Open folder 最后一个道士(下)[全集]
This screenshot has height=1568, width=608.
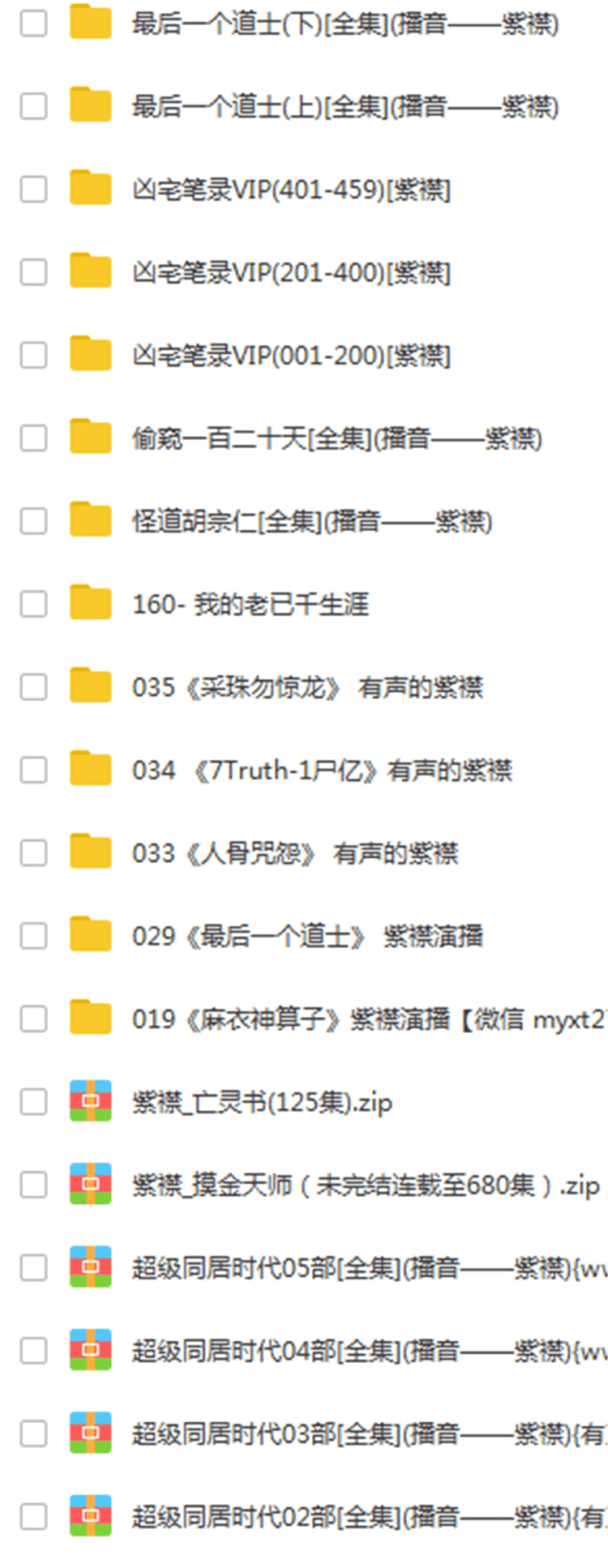click(345, 23)
